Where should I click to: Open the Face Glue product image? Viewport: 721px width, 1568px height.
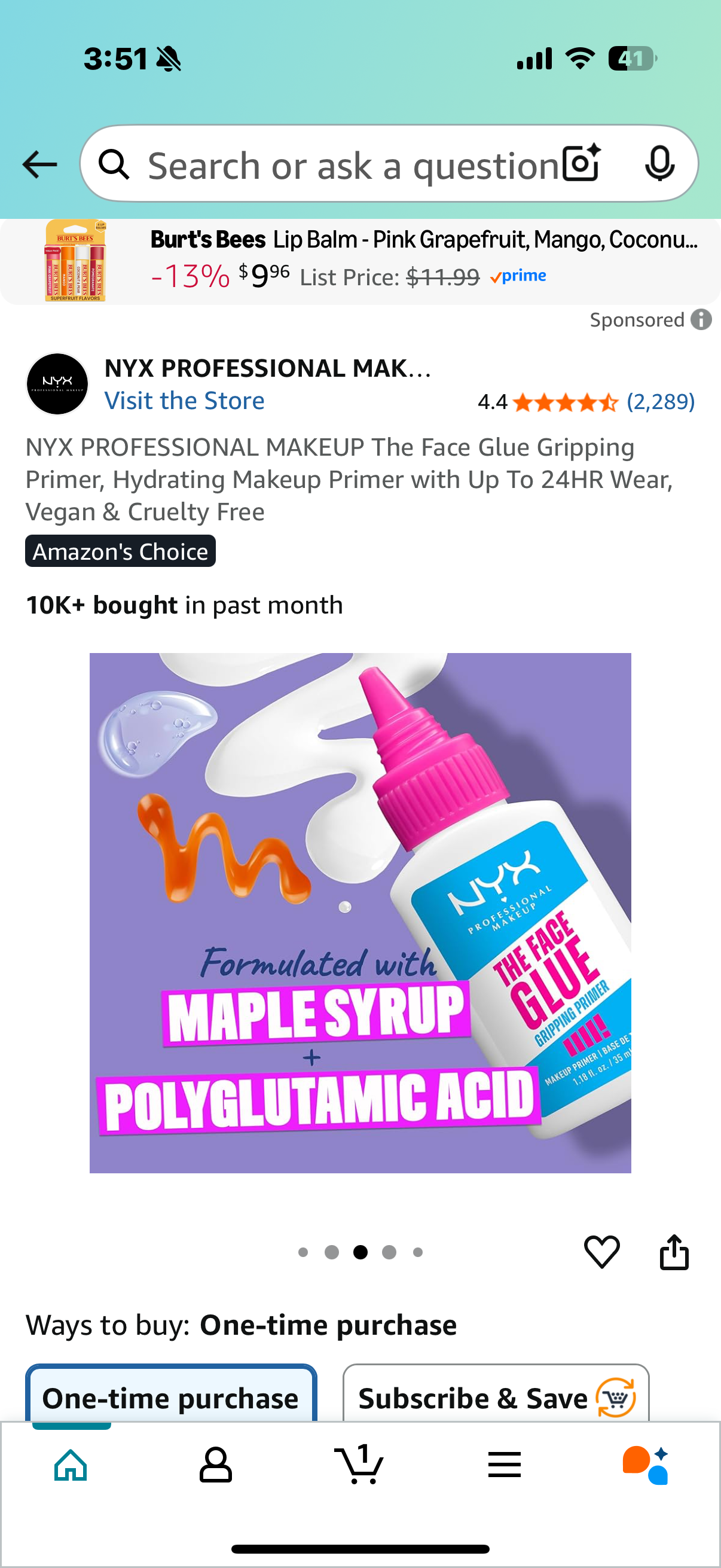click(x=360, y=912)
